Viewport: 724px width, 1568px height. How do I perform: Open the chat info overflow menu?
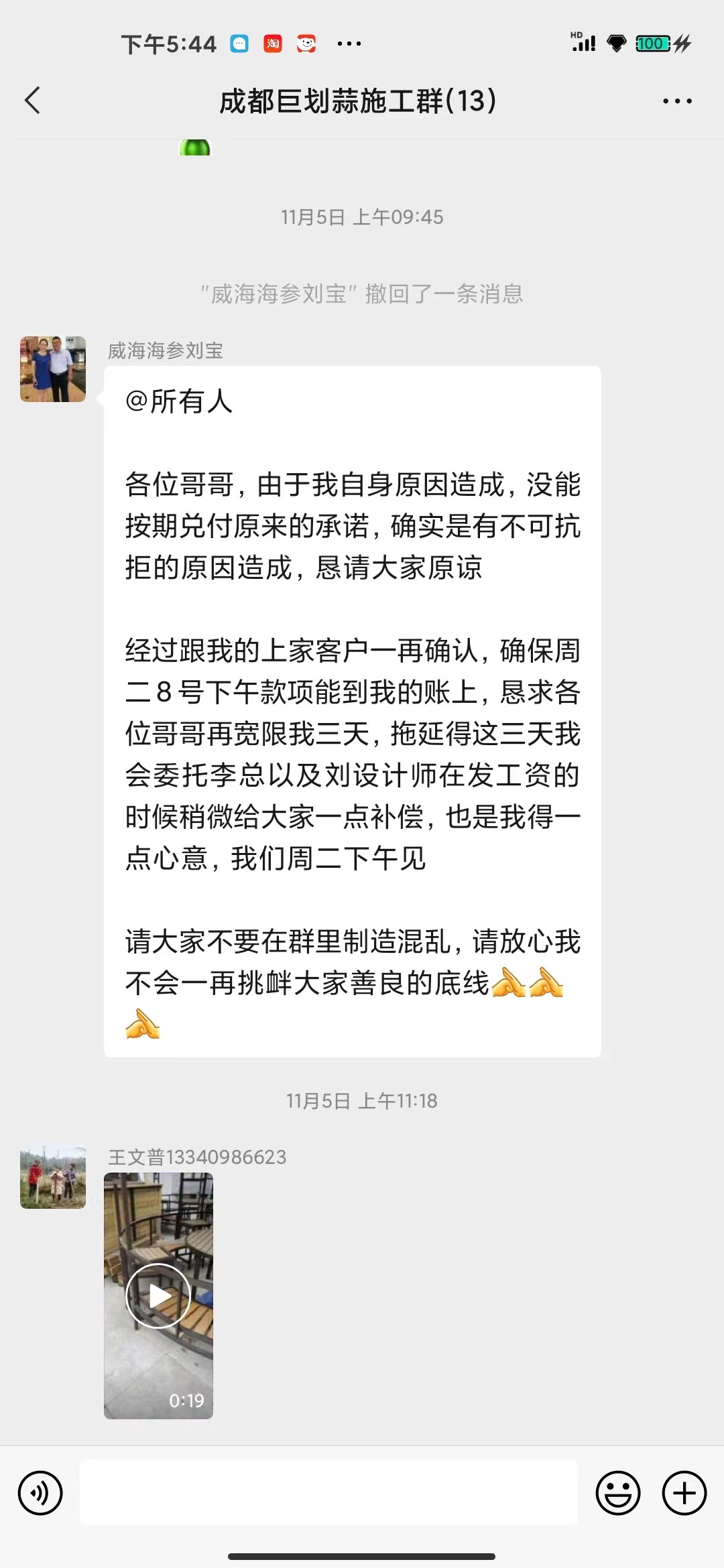pyautogui.click(x=677, y=101)
